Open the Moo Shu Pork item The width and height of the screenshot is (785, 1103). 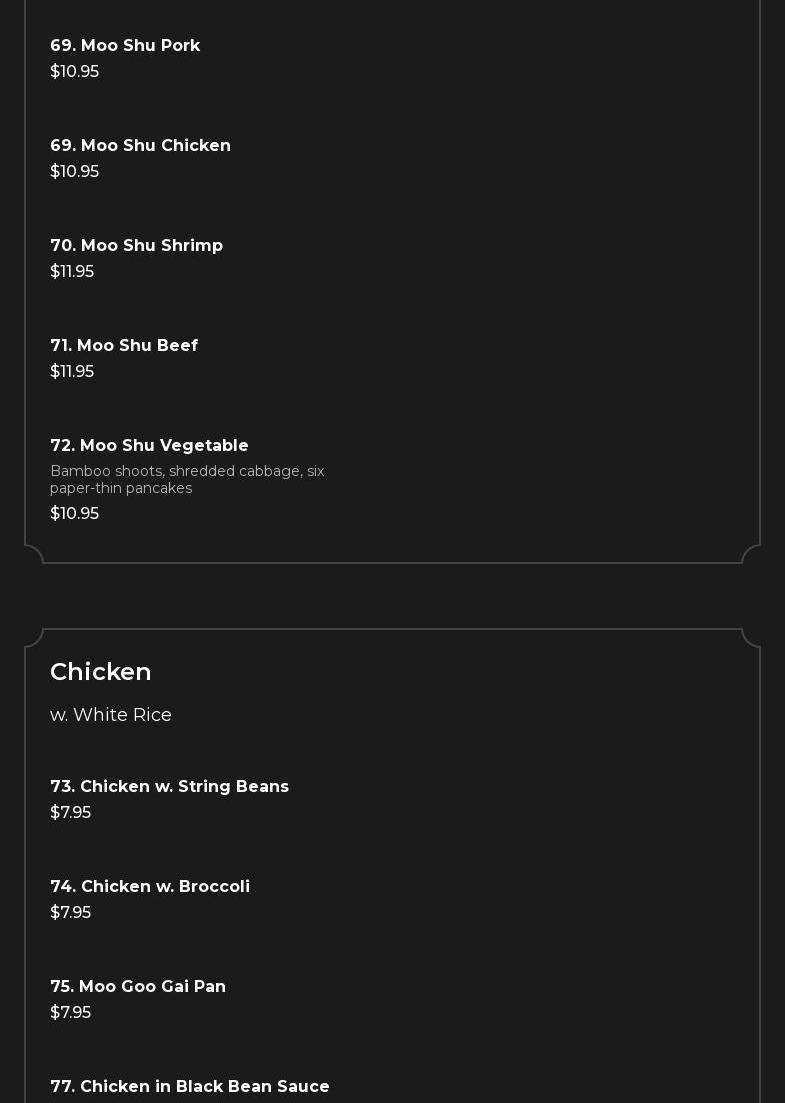(x=125, y=46)
